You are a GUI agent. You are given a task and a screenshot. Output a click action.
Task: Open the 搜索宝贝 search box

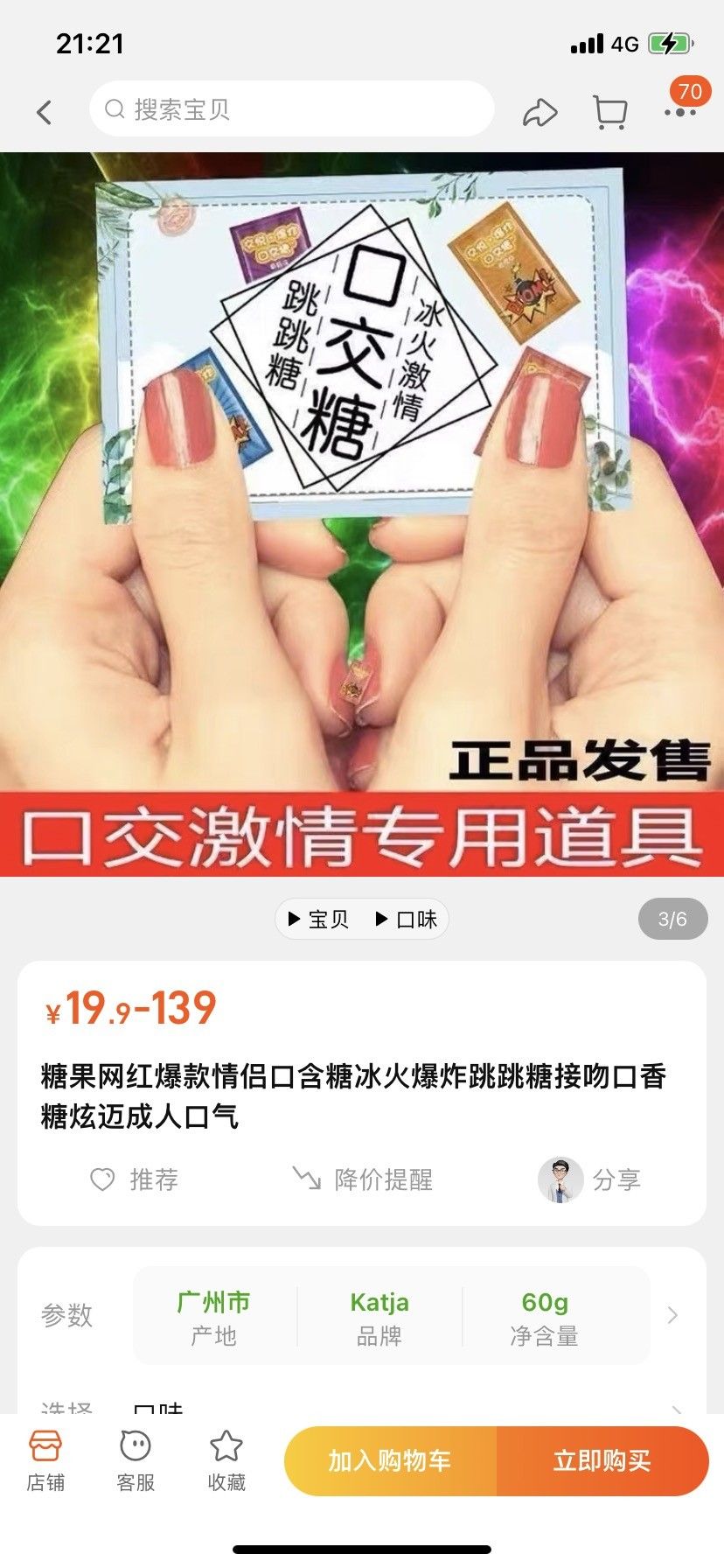tap(292, 108)
